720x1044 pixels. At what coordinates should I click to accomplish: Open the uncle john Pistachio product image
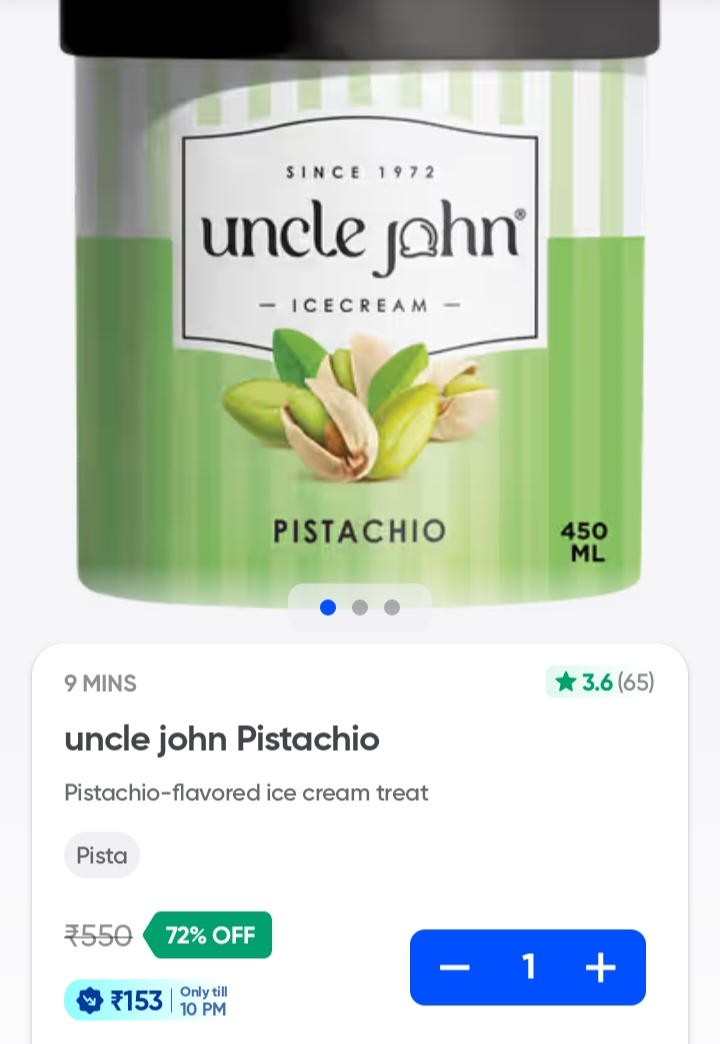pyautogui.click(x=360, y=300)
